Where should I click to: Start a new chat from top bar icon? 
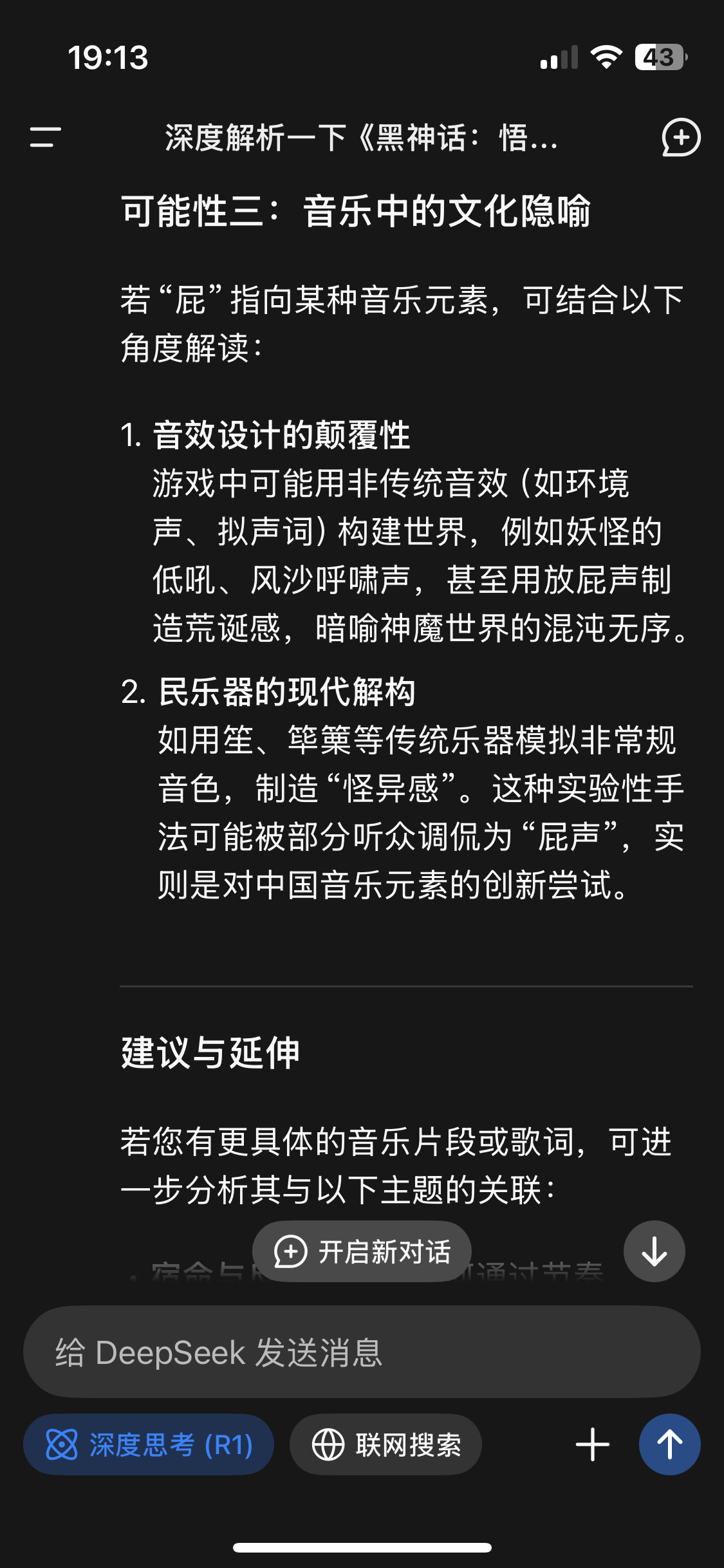tap(681, 137)
